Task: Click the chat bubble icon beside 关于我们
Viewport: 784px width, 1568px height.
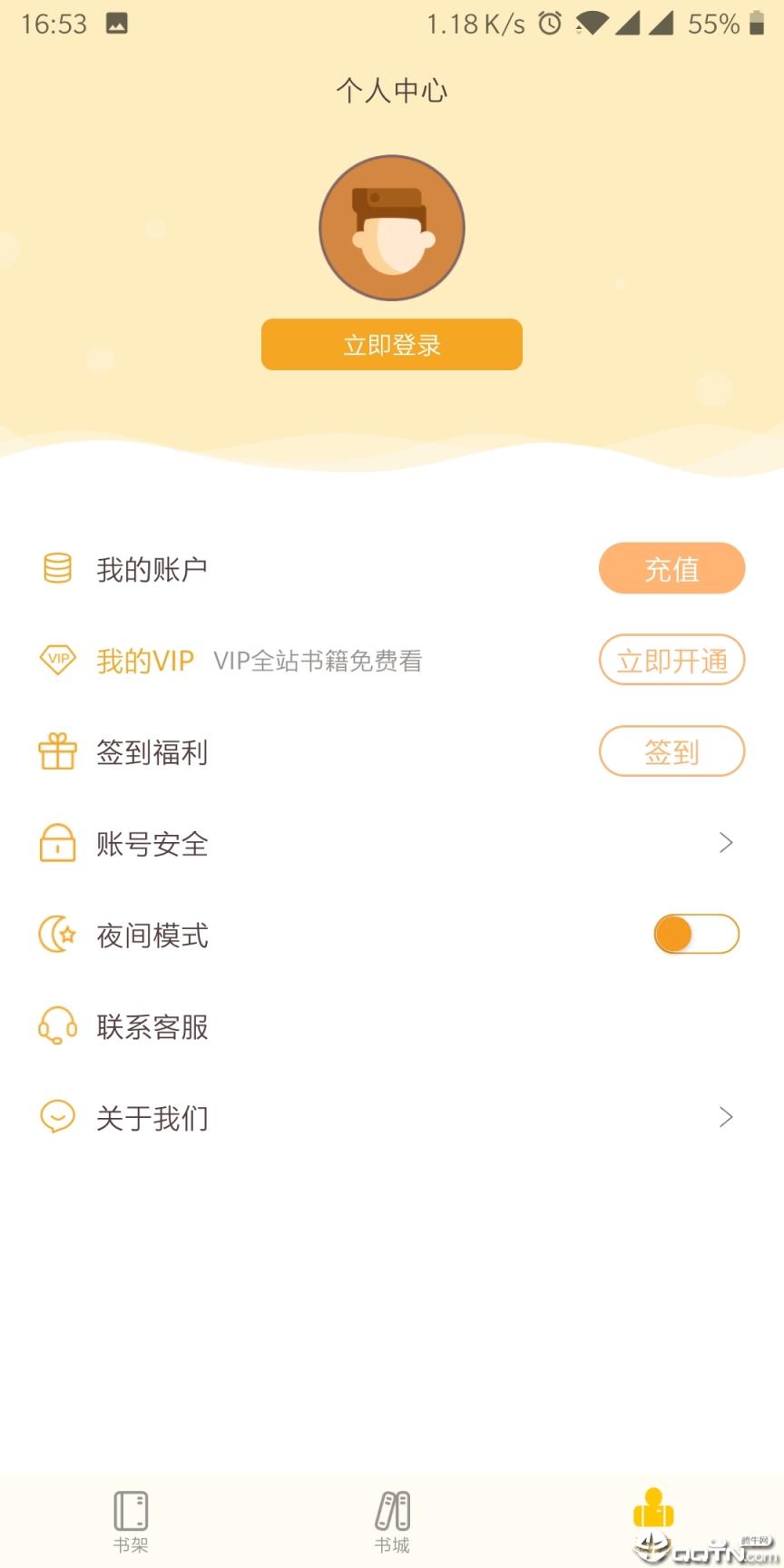Action: coord(57,1118)
